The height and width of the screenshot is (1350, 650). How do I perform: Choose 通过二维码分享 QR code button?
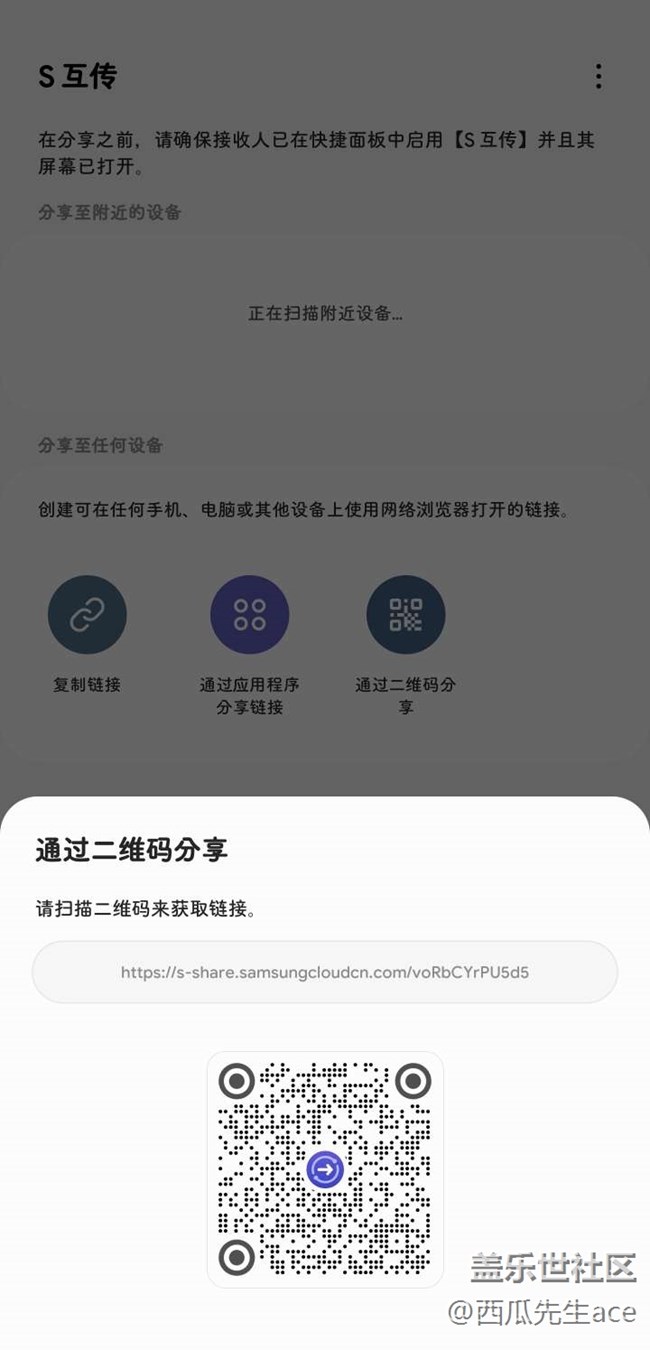coord(405,615)
